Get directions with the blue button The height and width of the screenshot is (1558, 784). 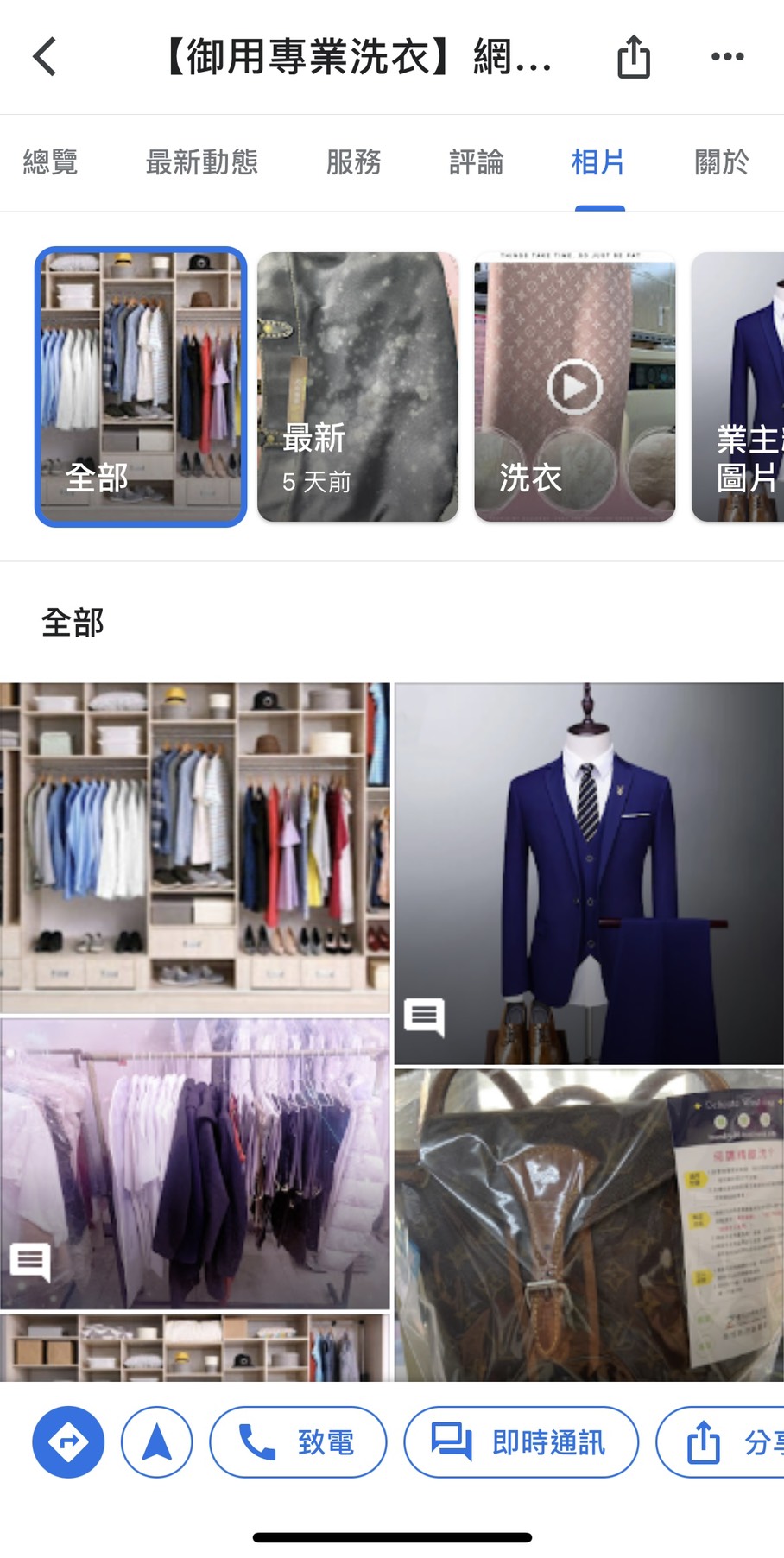(68, 1441)
